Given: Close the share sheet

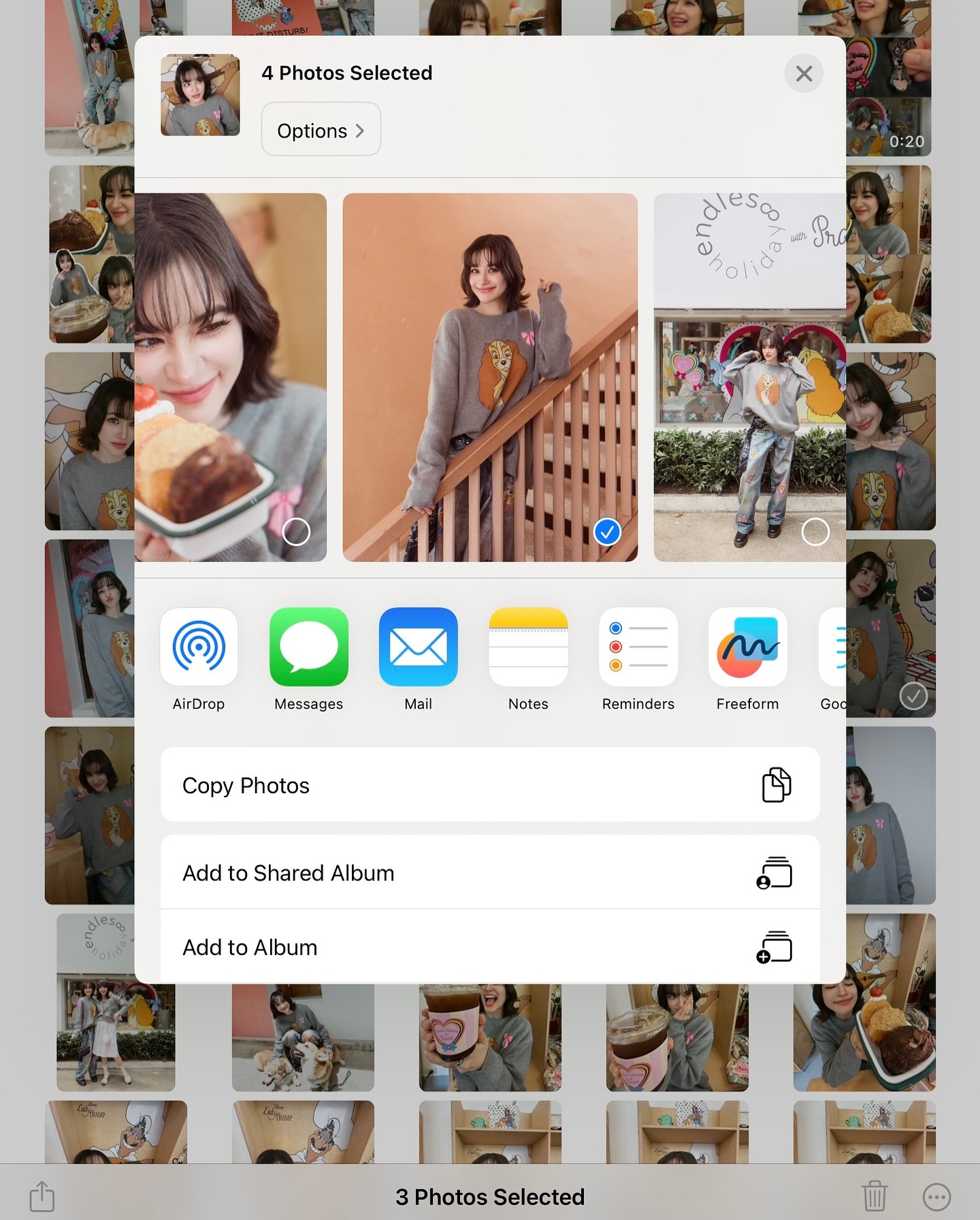Looking at the screenshot, I should (x=804, y=74).
